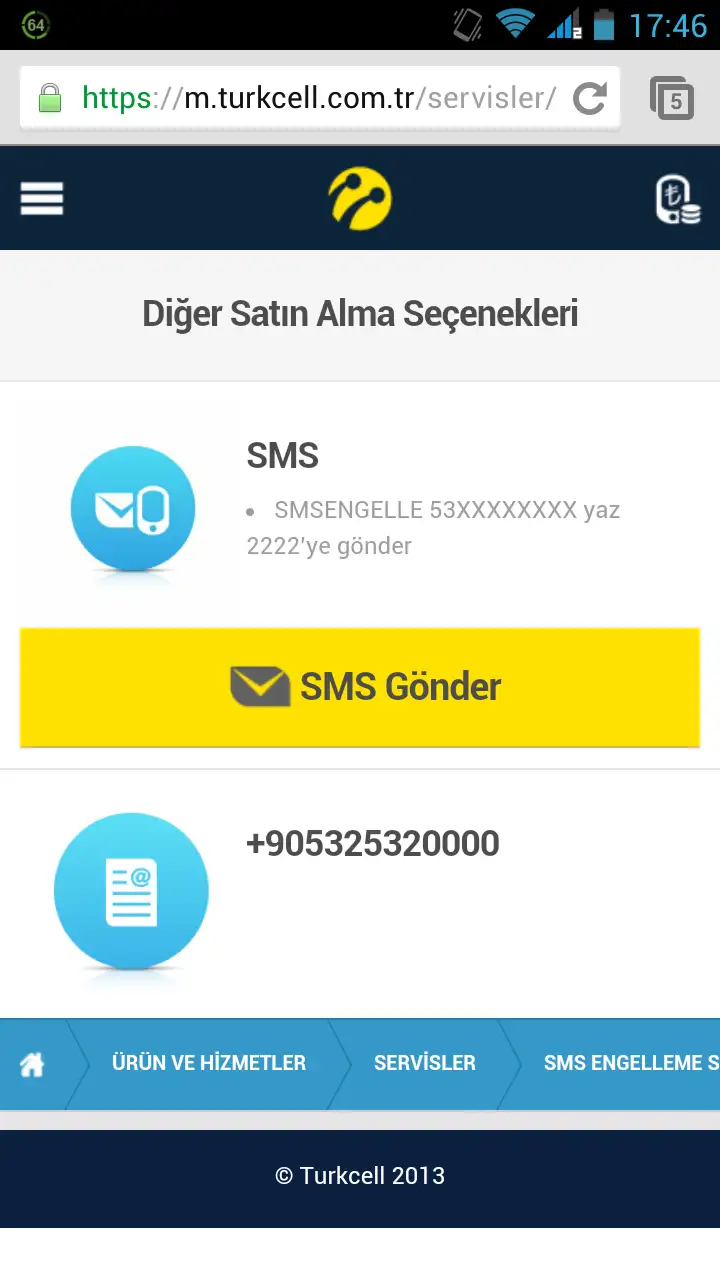This screenshot has height=1280, width=720.
Task: Reload the page in the browser
Action: coord(590,98)
